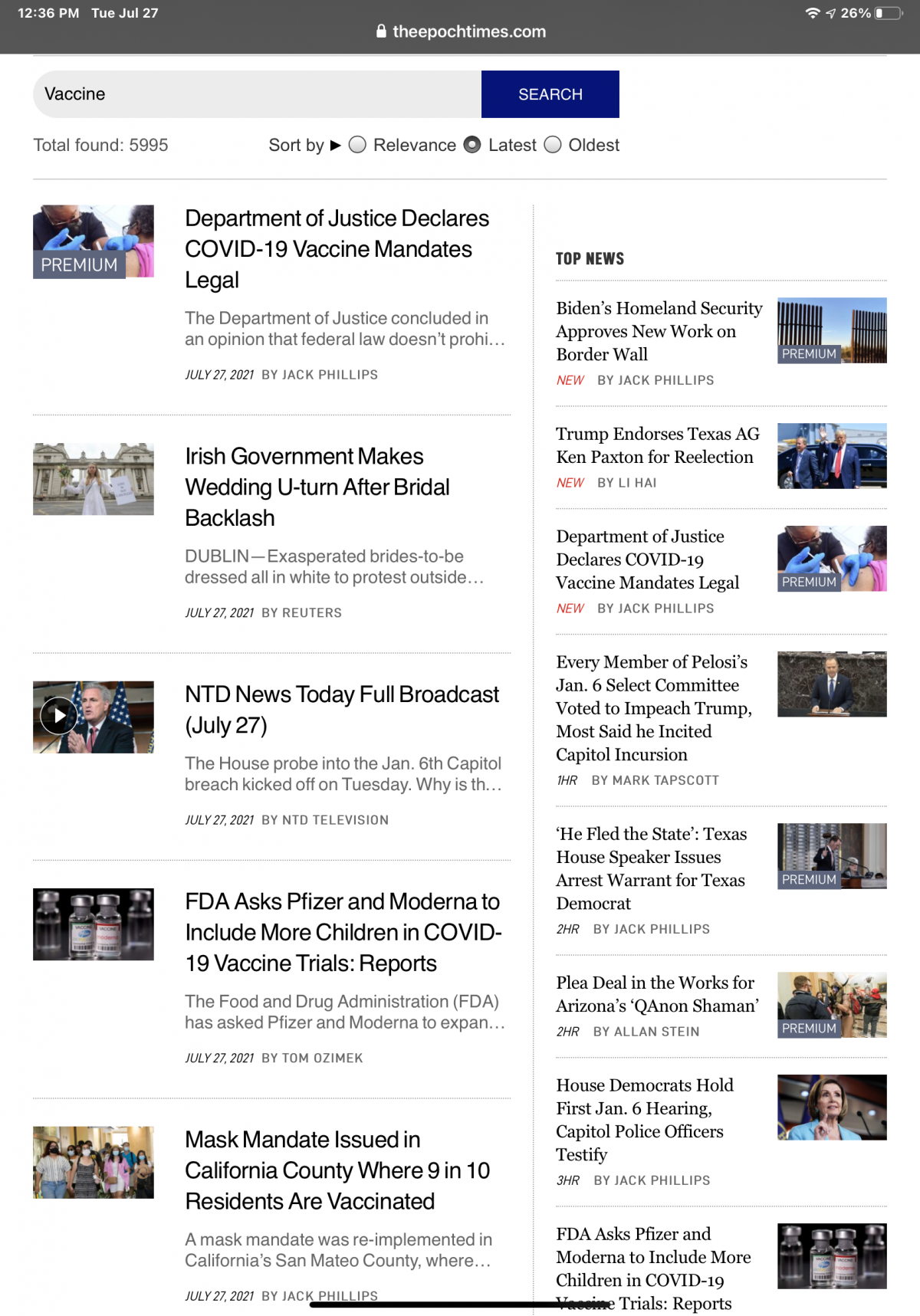
Task: Open Trump Endorses Texas AG Ken Paxton story
Action: coord(657,445)
